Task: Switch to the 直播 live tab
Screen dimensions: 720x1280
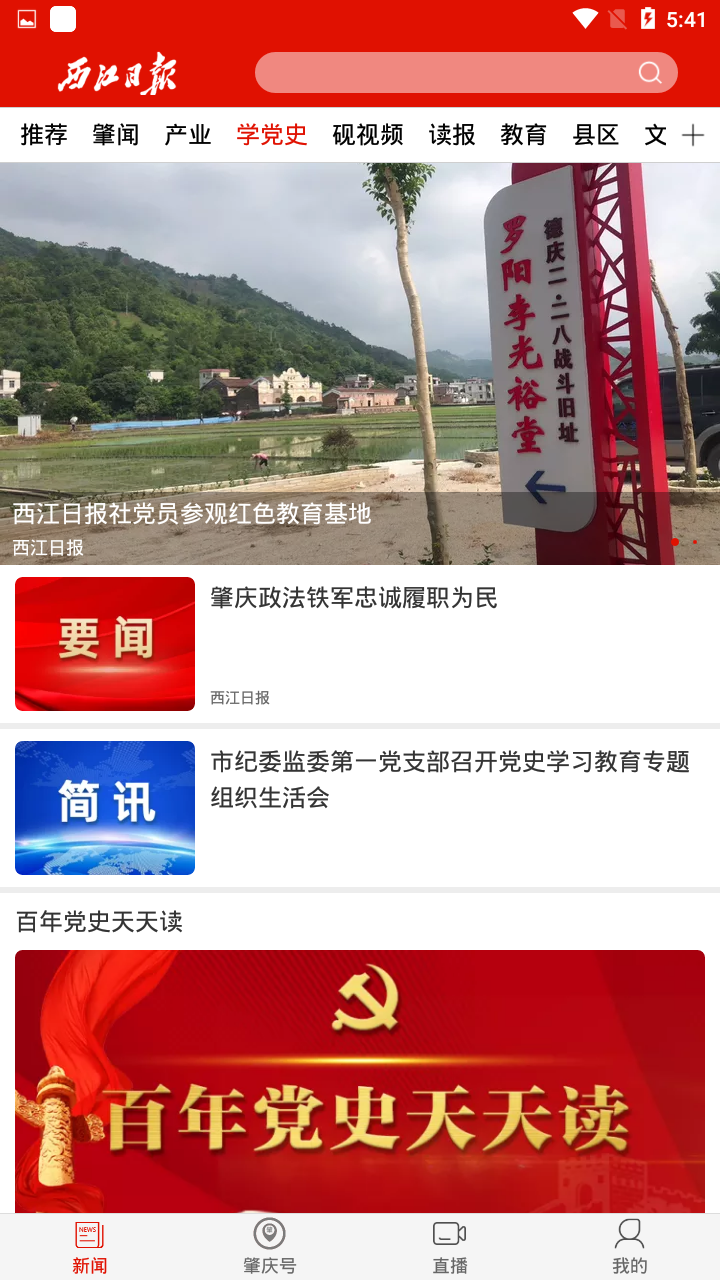Action: [x=450, y=1246]
